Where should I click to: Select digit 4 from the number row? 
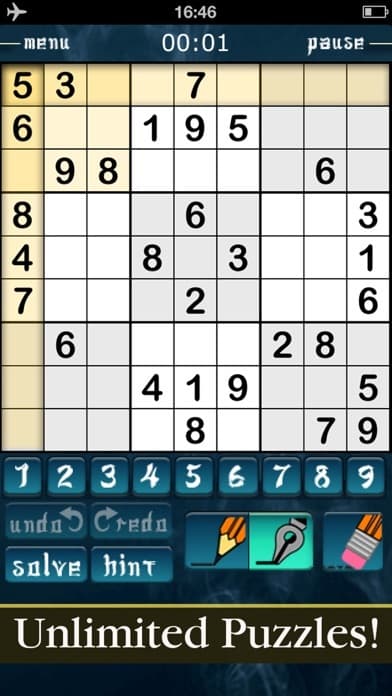tap(152, 477)
